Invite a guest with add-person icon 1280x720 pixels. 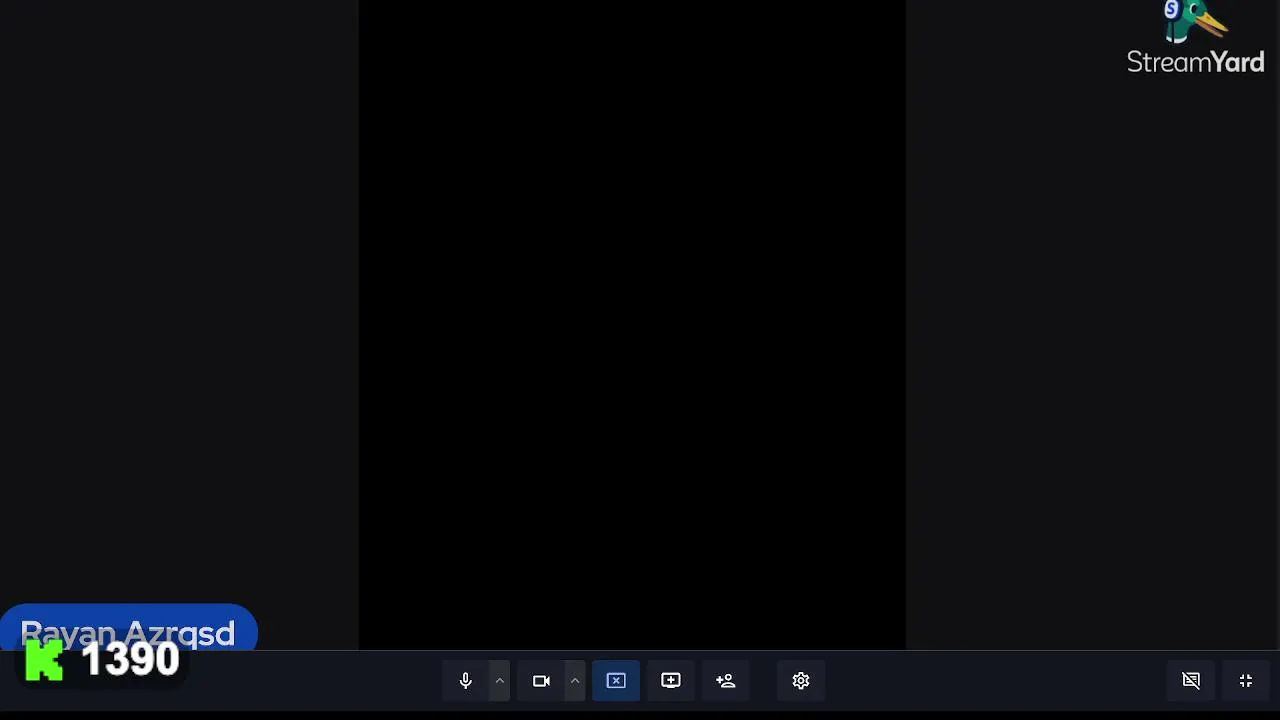click(x=726, y=681)
